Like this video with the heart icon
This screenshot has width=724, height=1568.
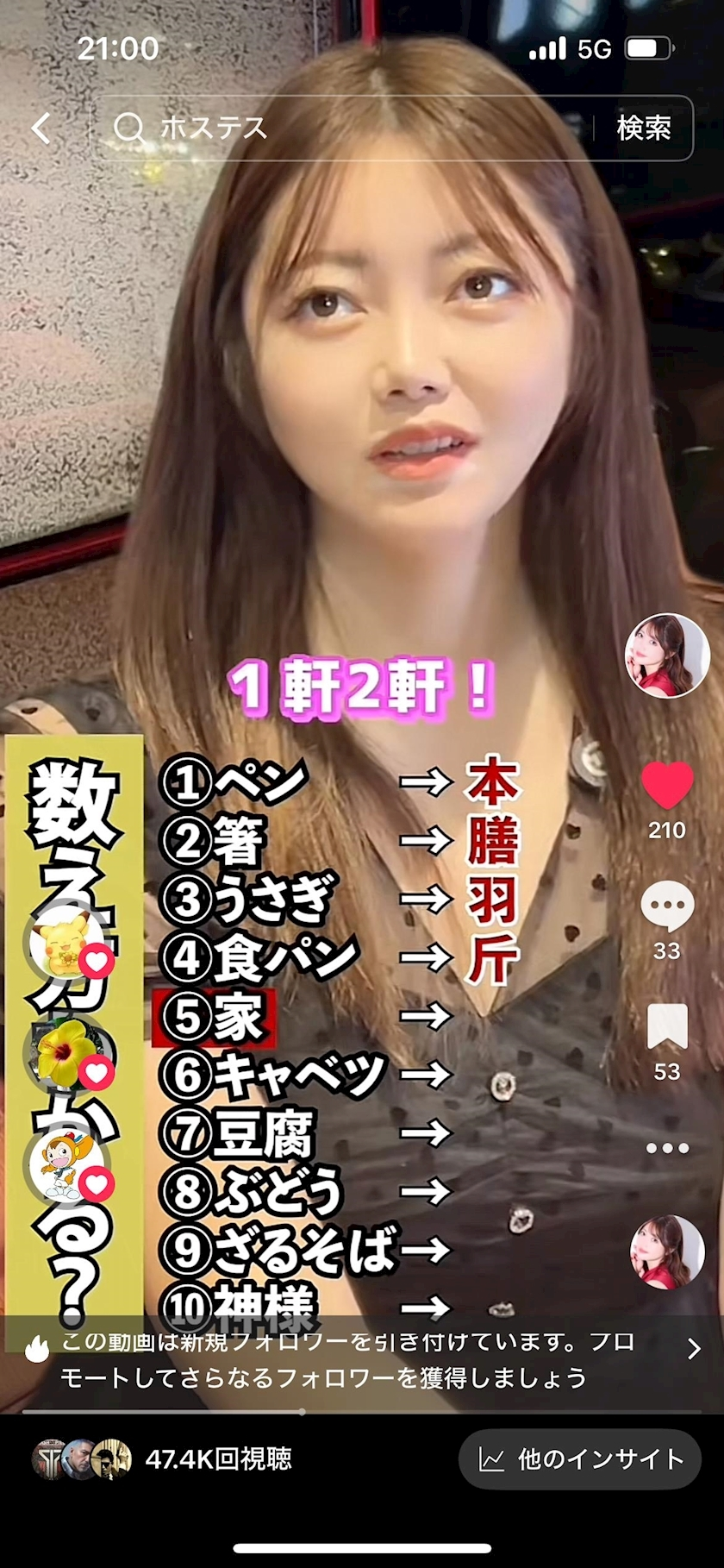click(x=667, y=785)
